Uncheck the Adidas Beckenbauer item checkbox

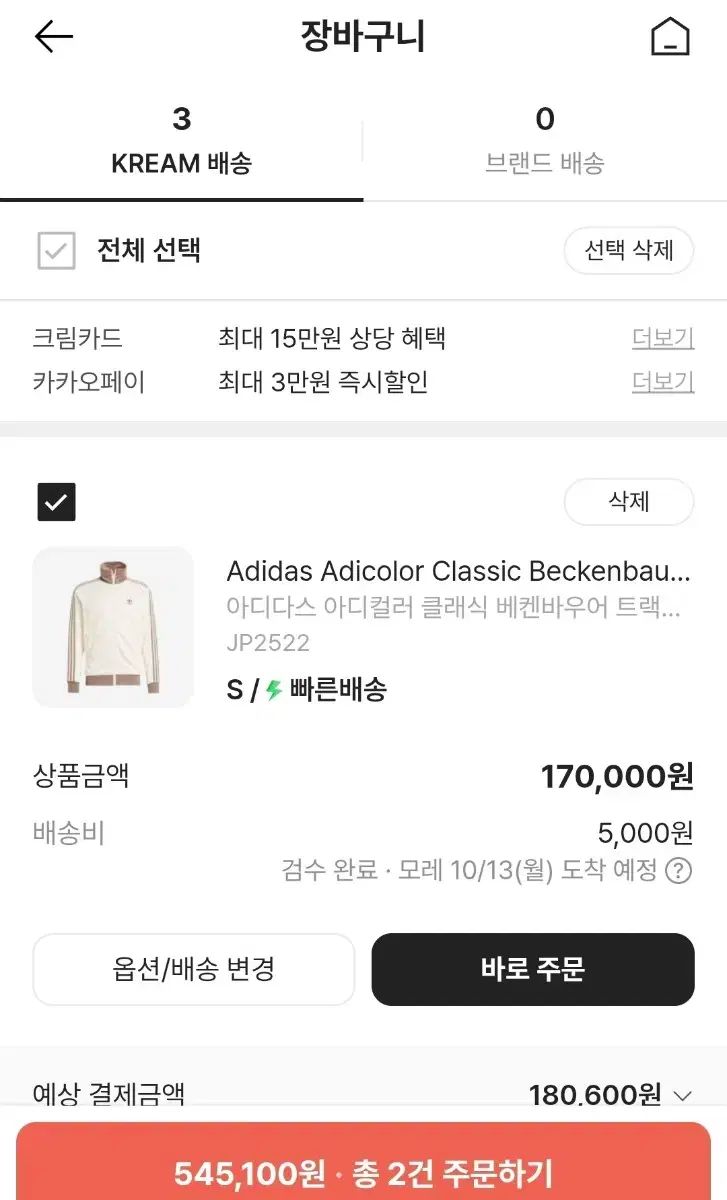pos(57,502)
